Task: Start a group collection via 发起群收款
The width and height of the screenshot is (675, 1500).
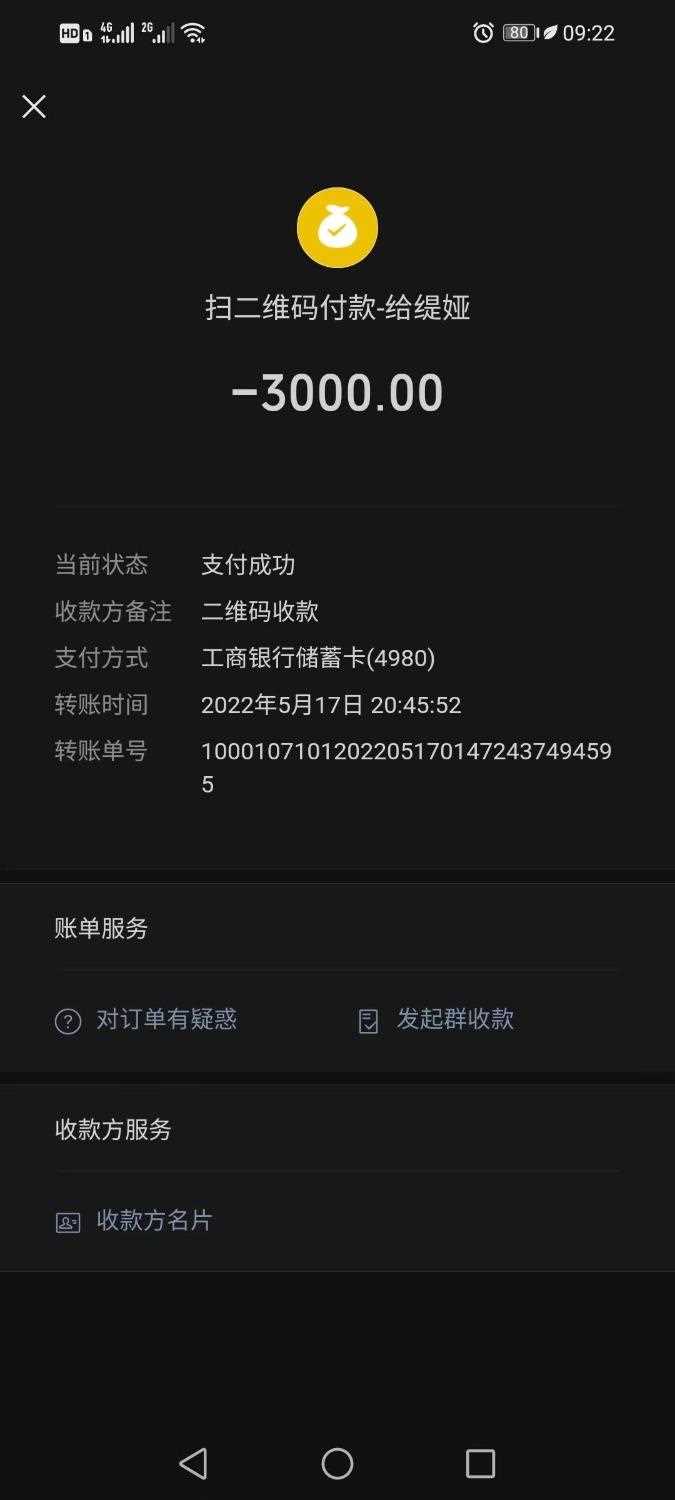Action: point(436,1020)
